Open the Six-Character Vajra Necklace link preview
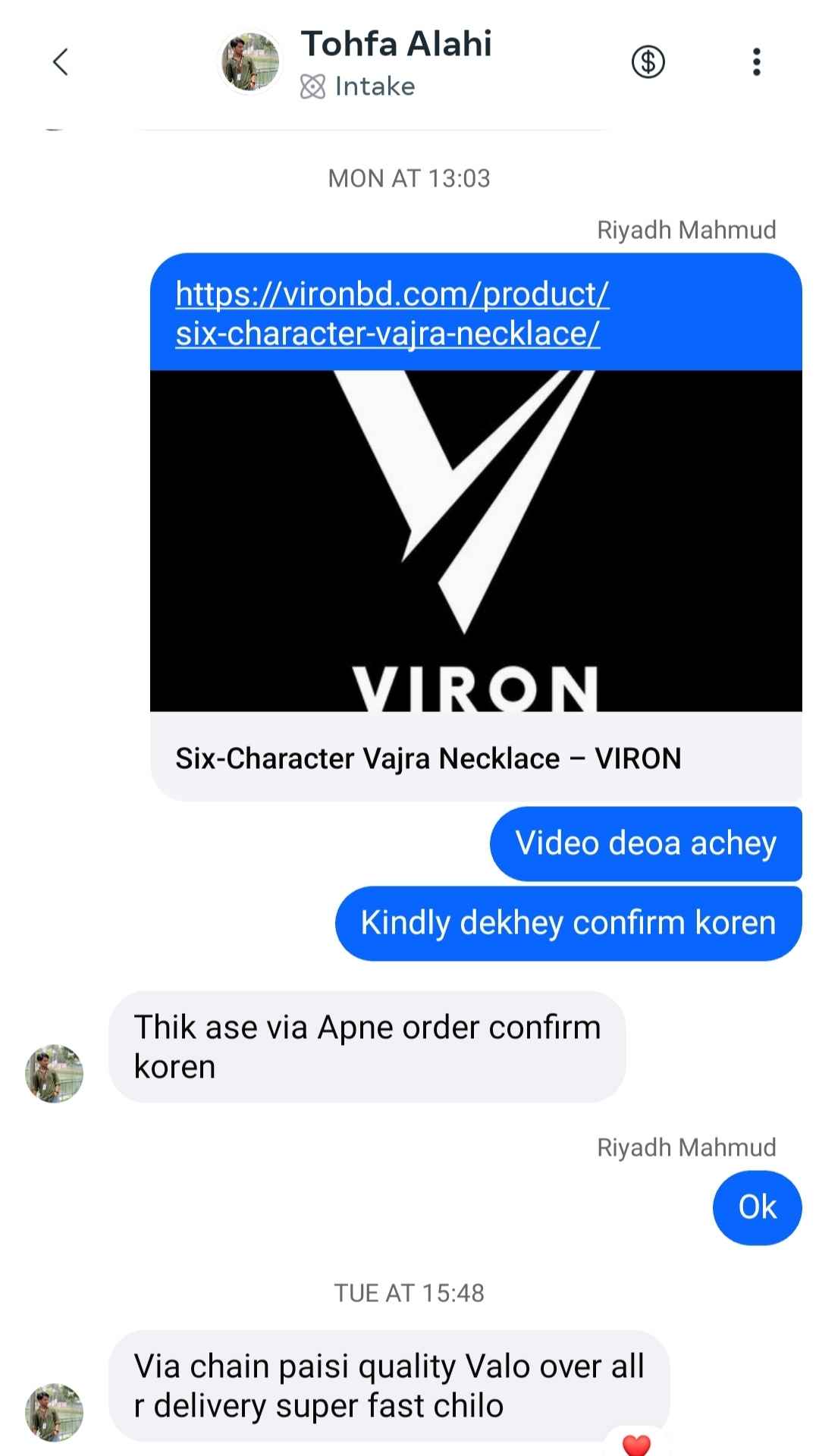The image size is (819, 1456). click(475, 584)
